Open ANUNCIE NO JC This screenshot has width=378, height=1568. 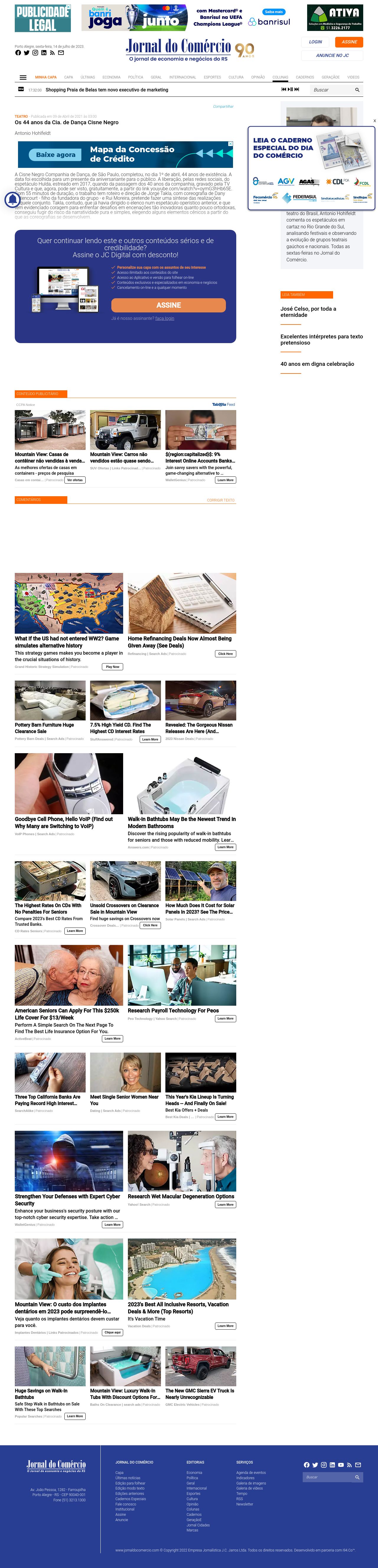332,55
